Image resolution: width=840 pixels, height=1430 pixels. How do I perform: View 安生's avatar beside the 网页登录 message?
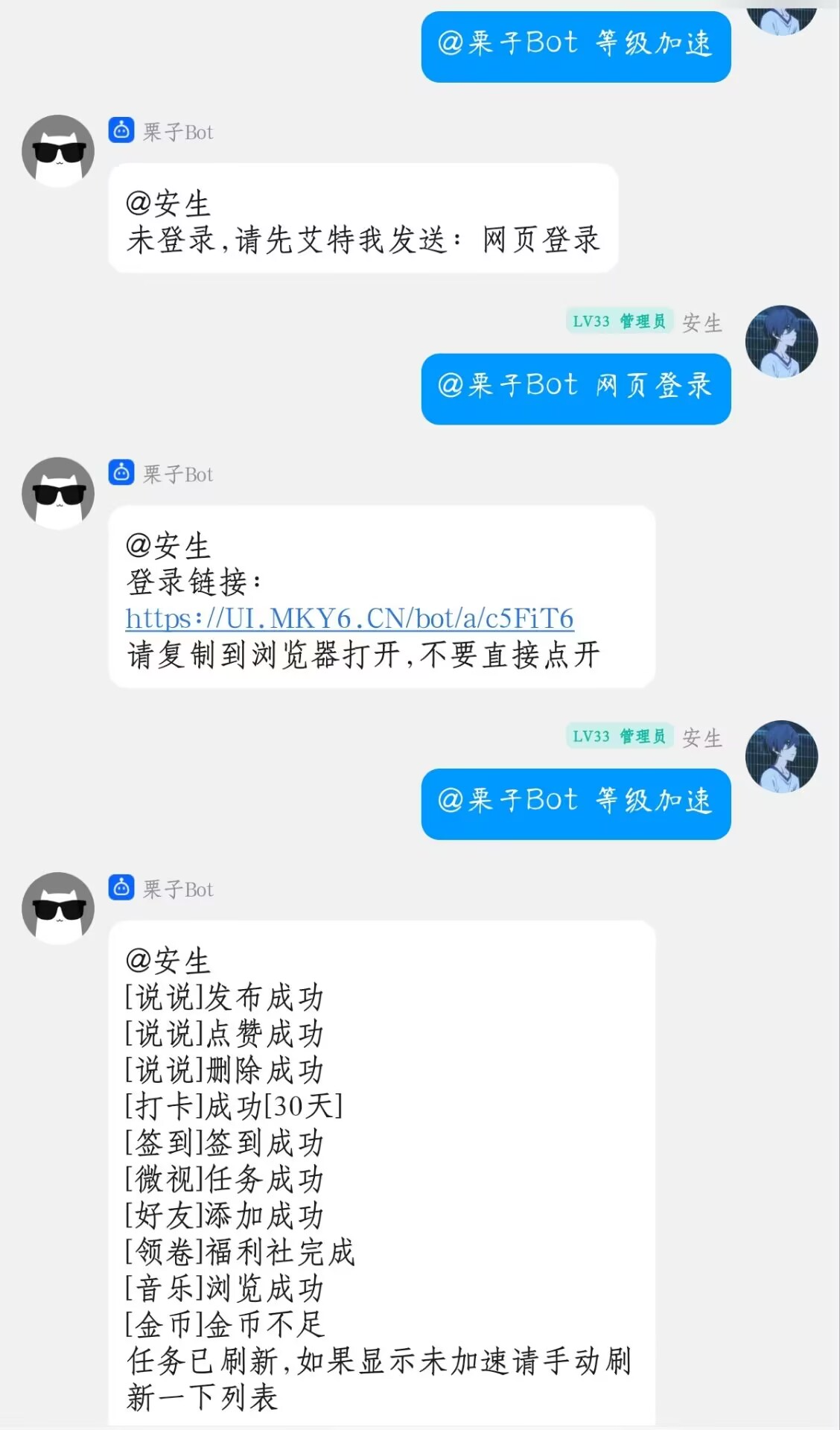(x=781, y=341)
